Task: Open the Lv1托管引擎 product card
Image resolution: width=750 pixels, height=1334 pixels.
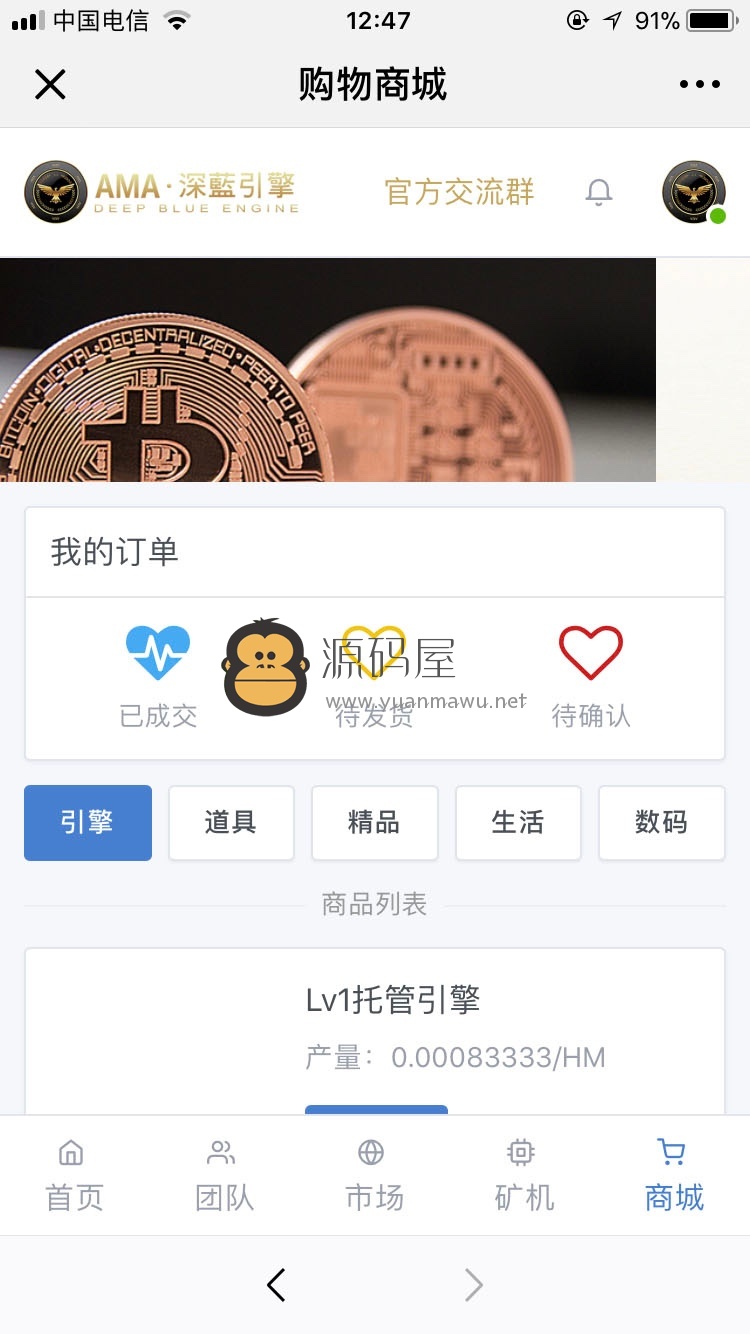Action: point(374,1031)
